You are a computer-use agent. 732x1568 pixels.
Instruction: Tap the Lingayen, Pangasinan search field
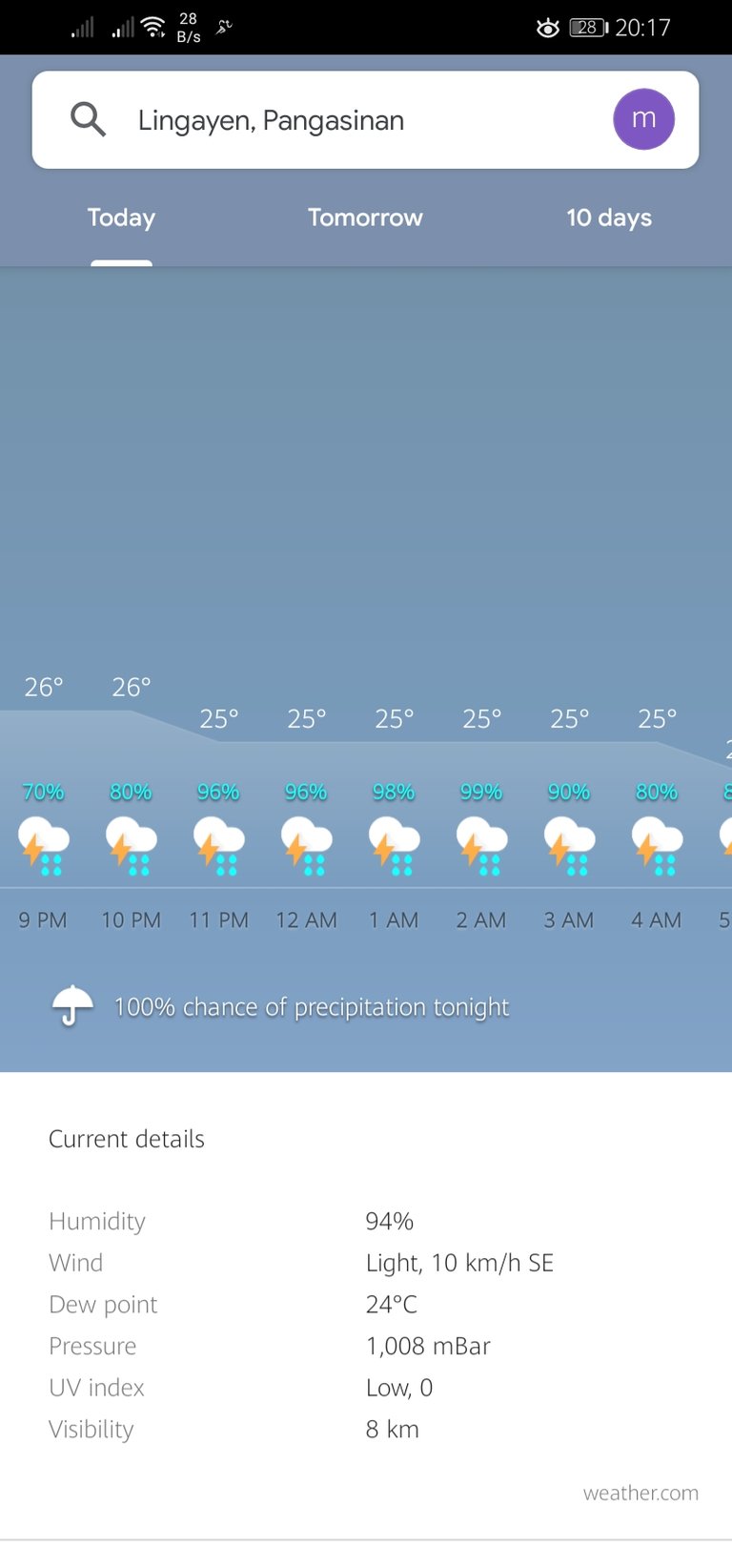365,120
